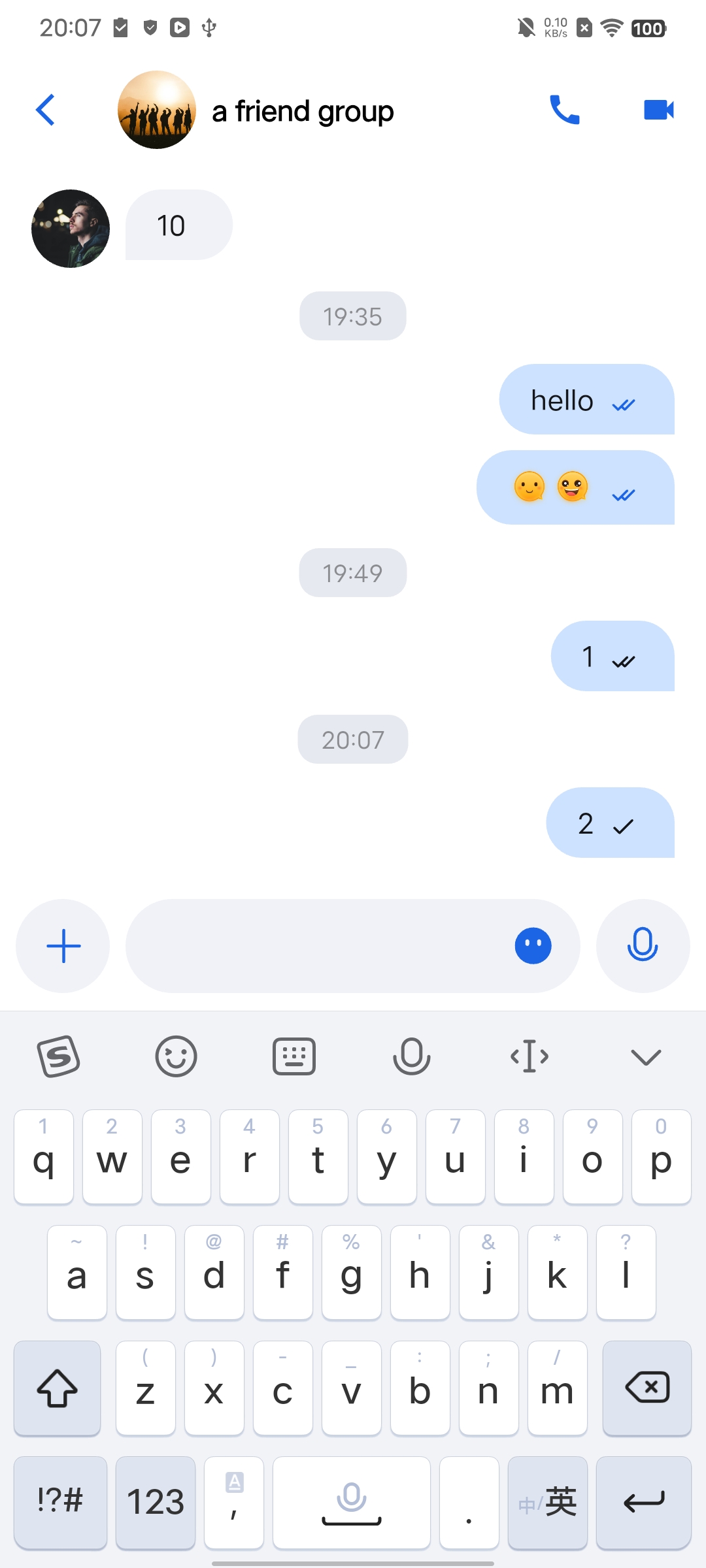Hit the return key on the keyboard

[644, 1502]
